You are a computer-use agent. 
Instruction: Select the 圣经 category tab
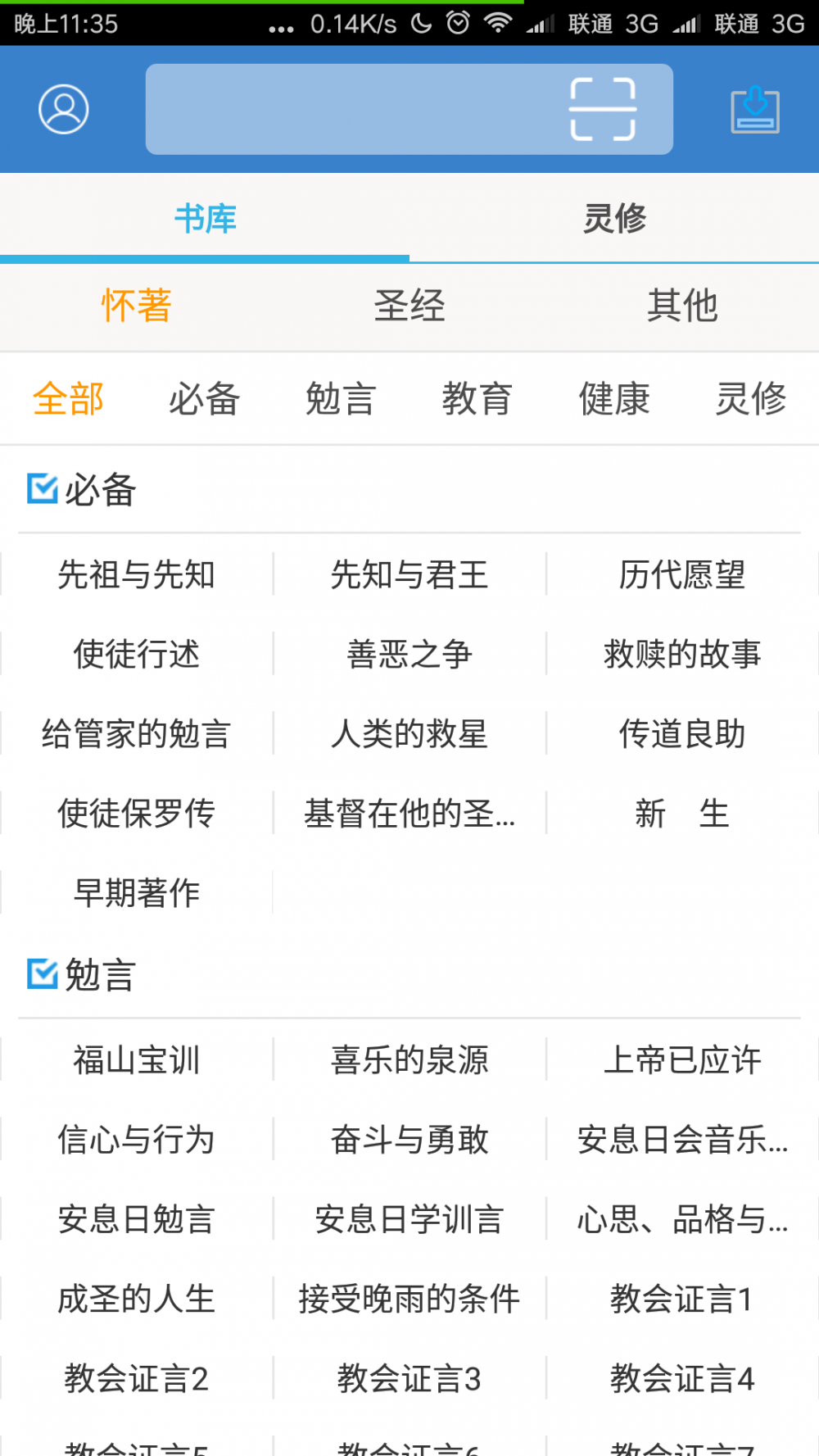[x=409, y=306]
